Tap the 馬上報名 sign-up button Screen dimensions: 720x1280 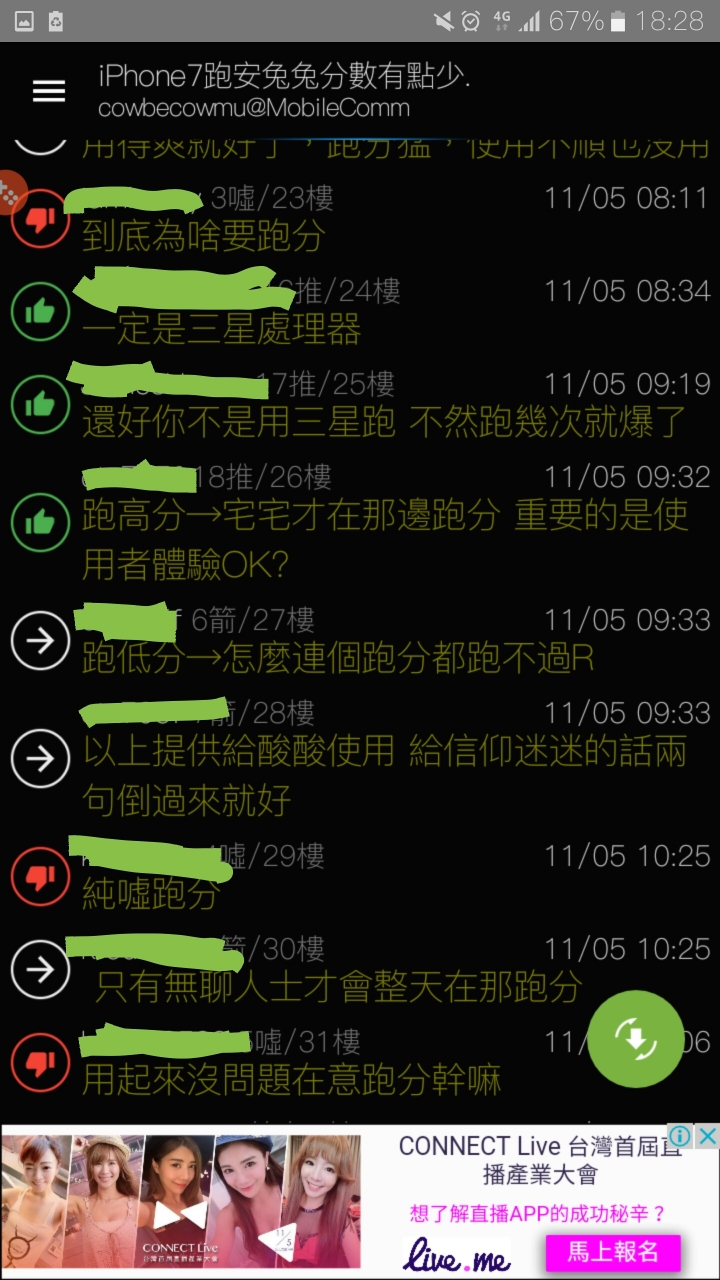tap(613, 1251)
